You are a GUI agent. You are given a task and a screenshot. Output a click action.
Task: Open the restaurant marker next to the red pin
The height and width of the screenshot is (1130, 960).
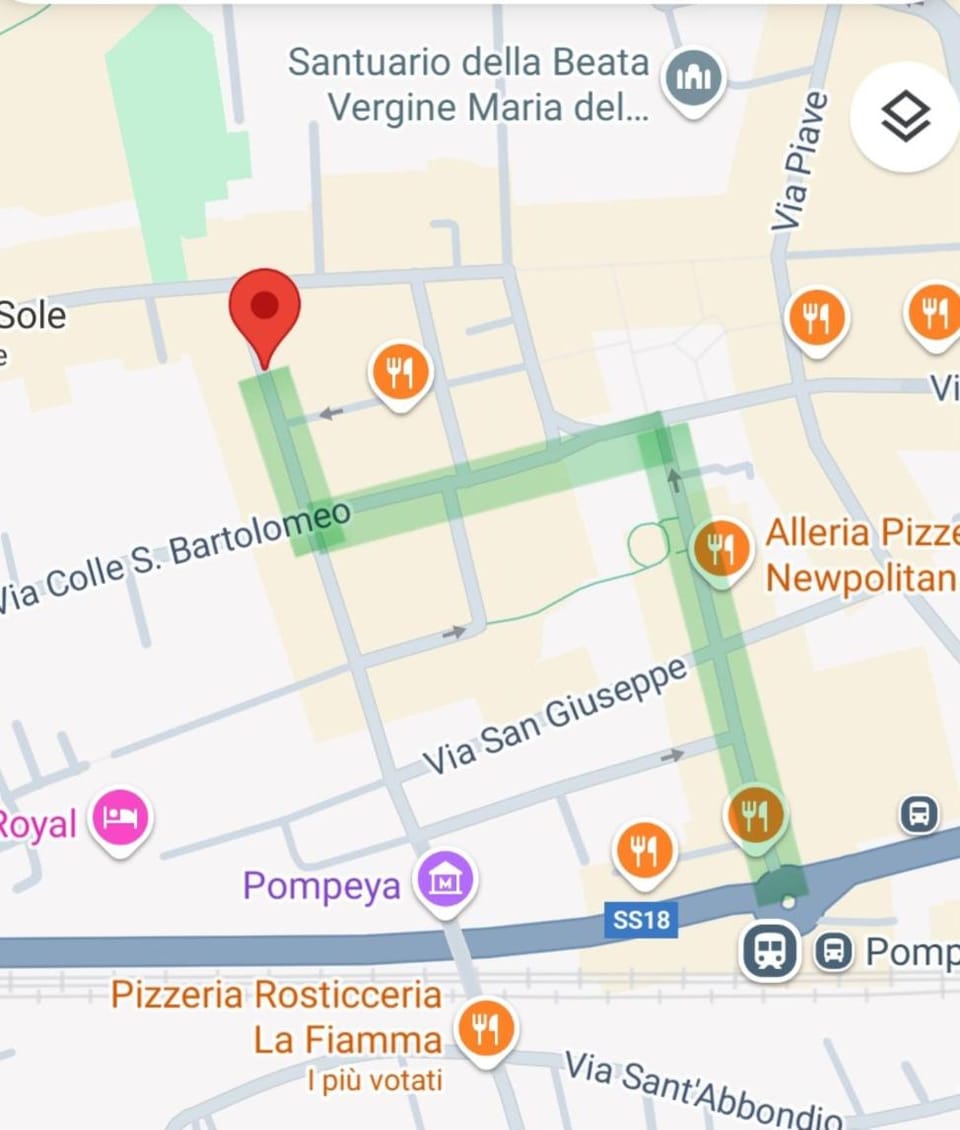(x=401, y=372)
